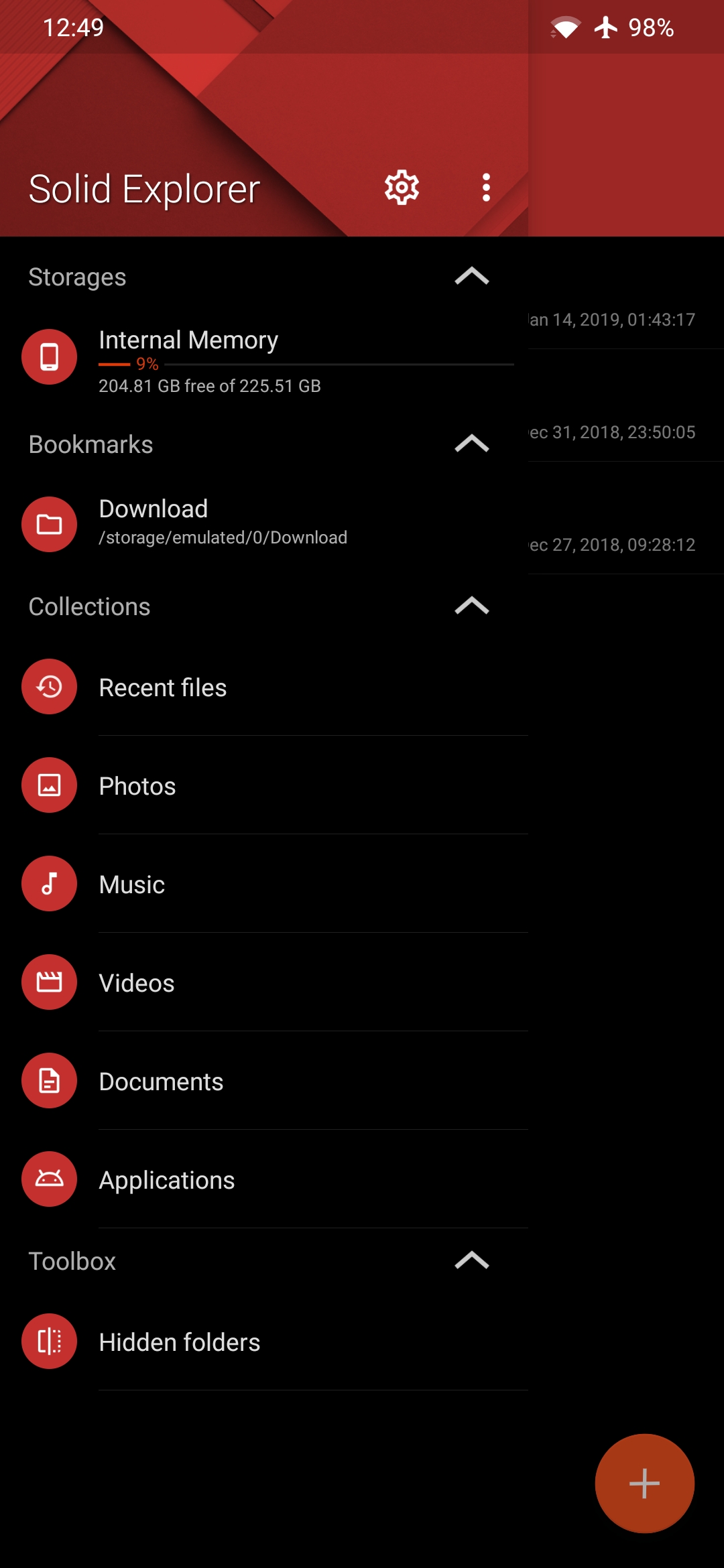724x1568 pixels.
Task: Collapse the Toolbox section
Action: [x=472, y=1260]
